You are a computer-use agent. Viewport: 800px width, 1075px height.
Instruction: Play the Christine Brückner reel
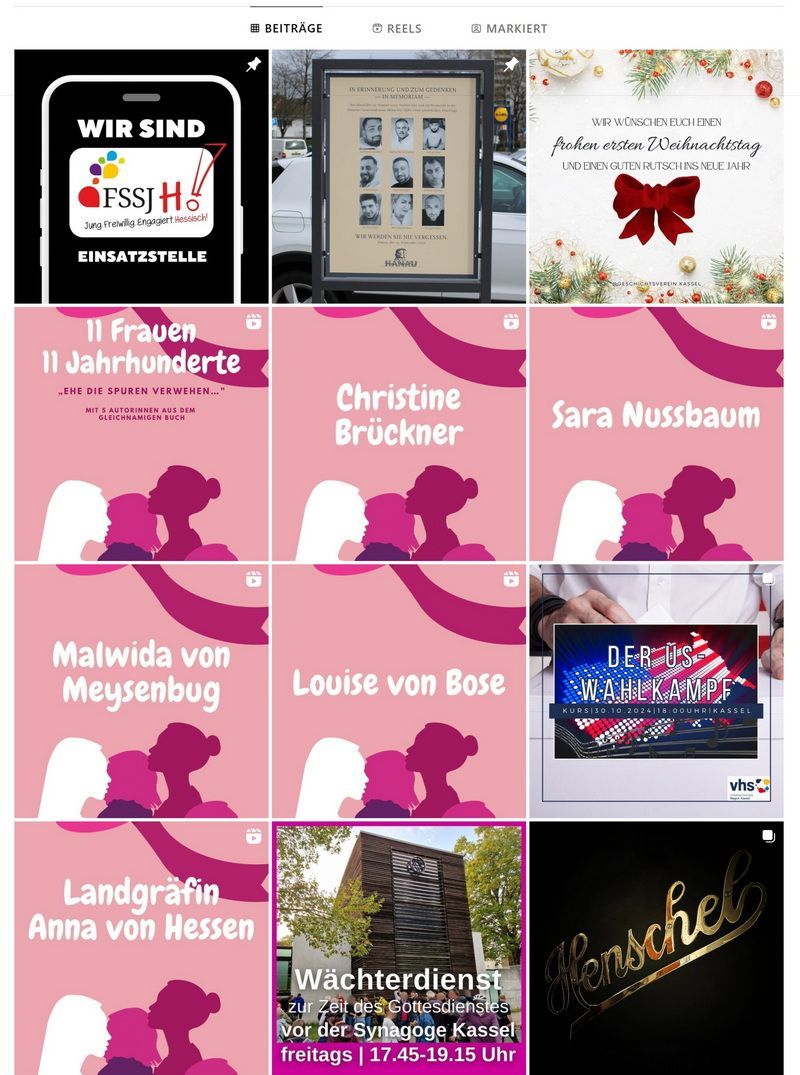coord(398,434)
